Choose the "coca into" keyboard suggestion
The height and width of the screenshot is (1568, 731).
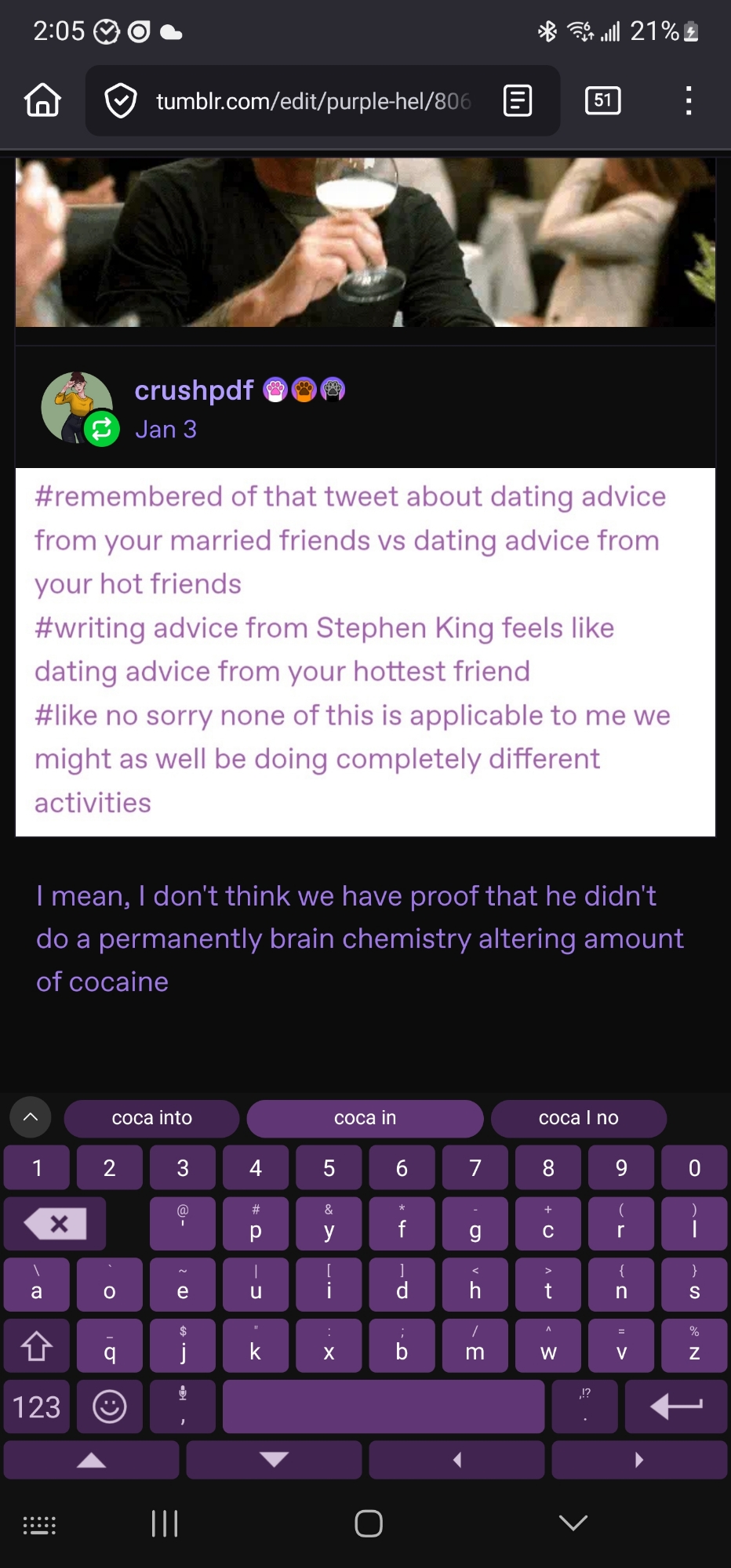coord(151,1118)
